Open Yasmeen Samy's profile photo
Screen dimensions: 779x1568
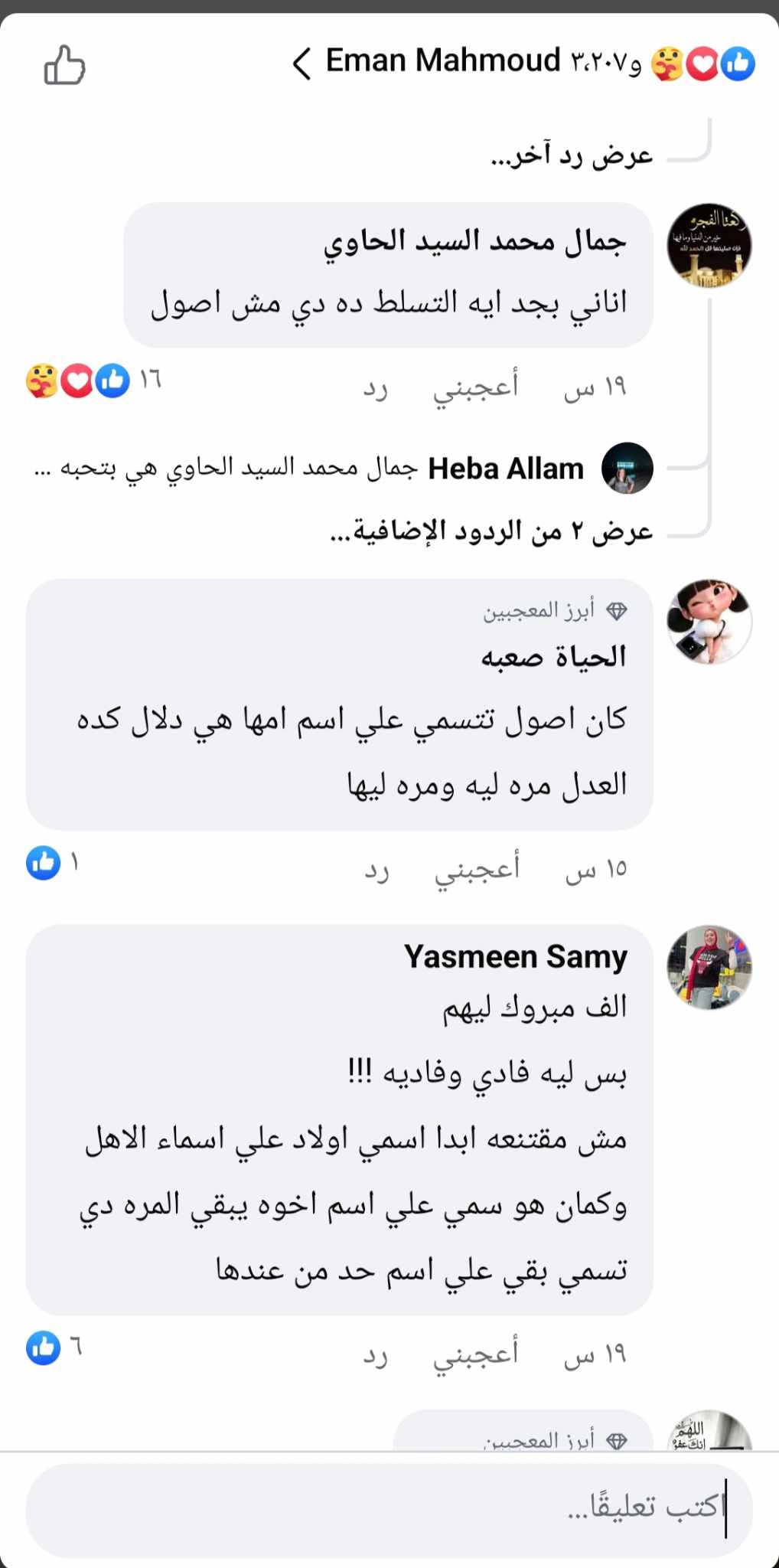click(x=709, y=967)
